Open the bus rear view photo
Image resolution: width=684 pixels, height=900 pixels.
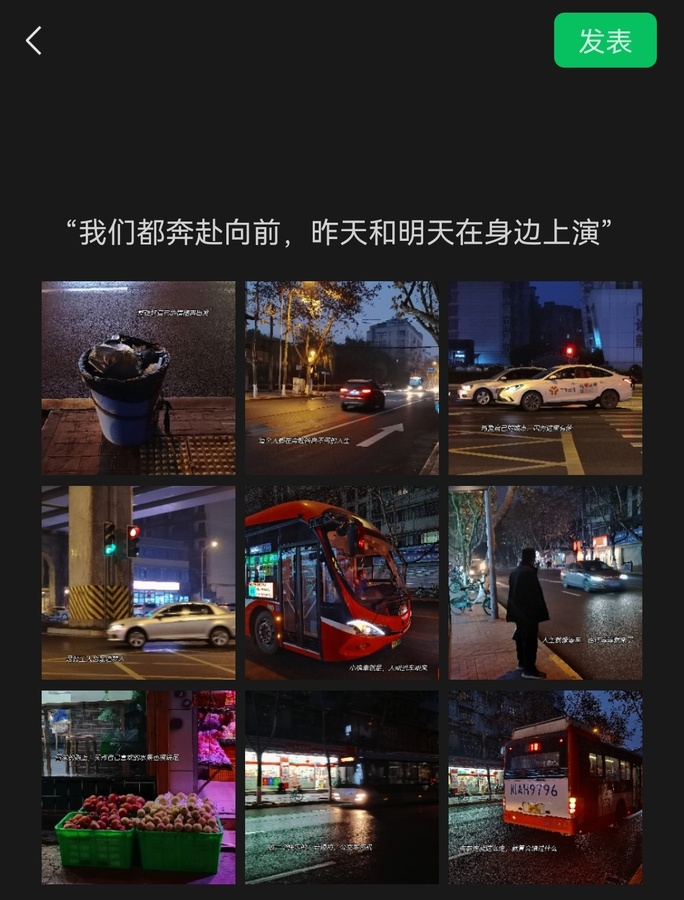point(545,787)
